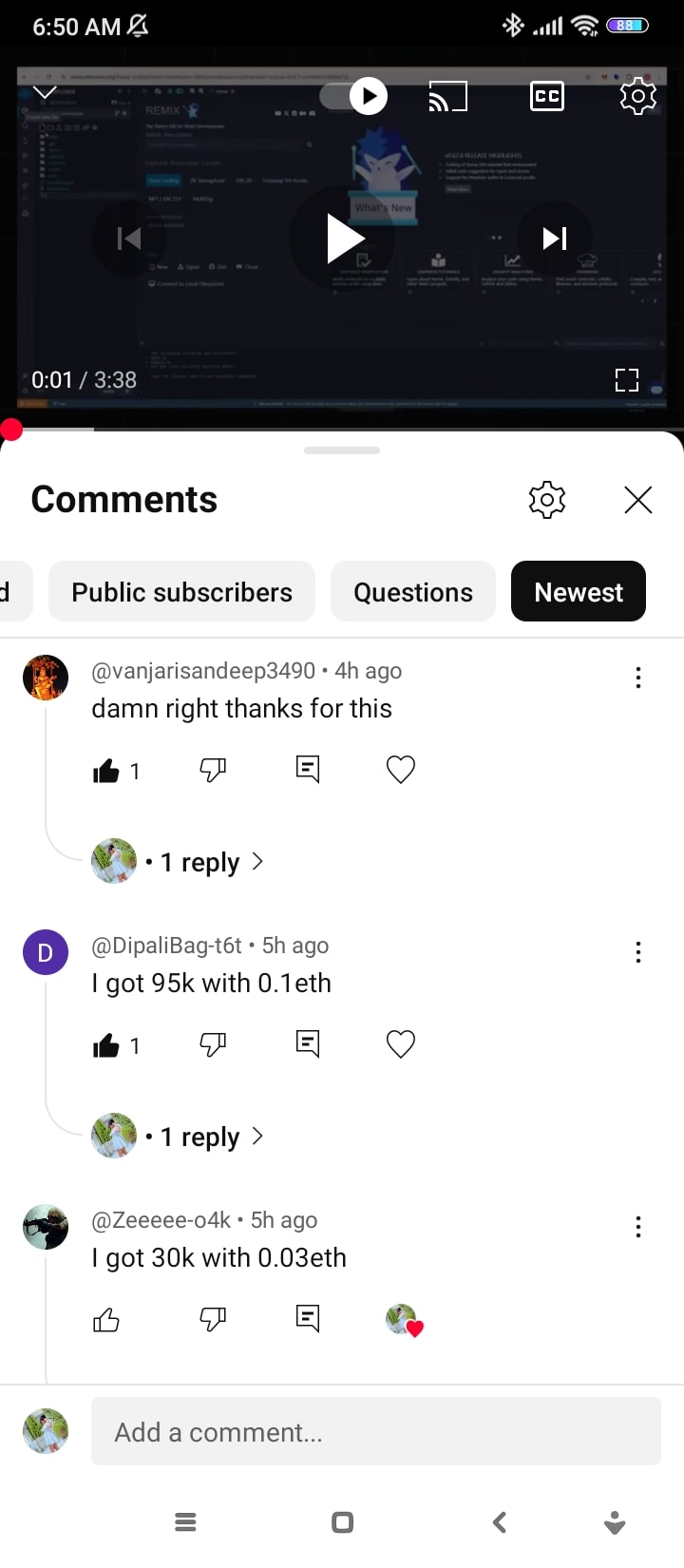The image size is (684, 1568).
Task: Open video player settings gear
Action: 637,96
